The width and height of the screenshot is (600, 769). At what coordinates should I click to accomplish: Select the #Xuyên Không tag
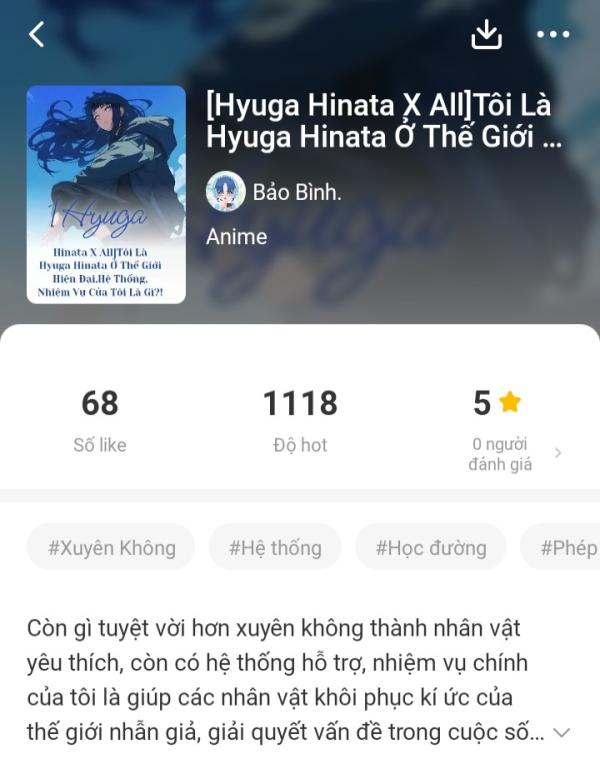pos(111,548)
